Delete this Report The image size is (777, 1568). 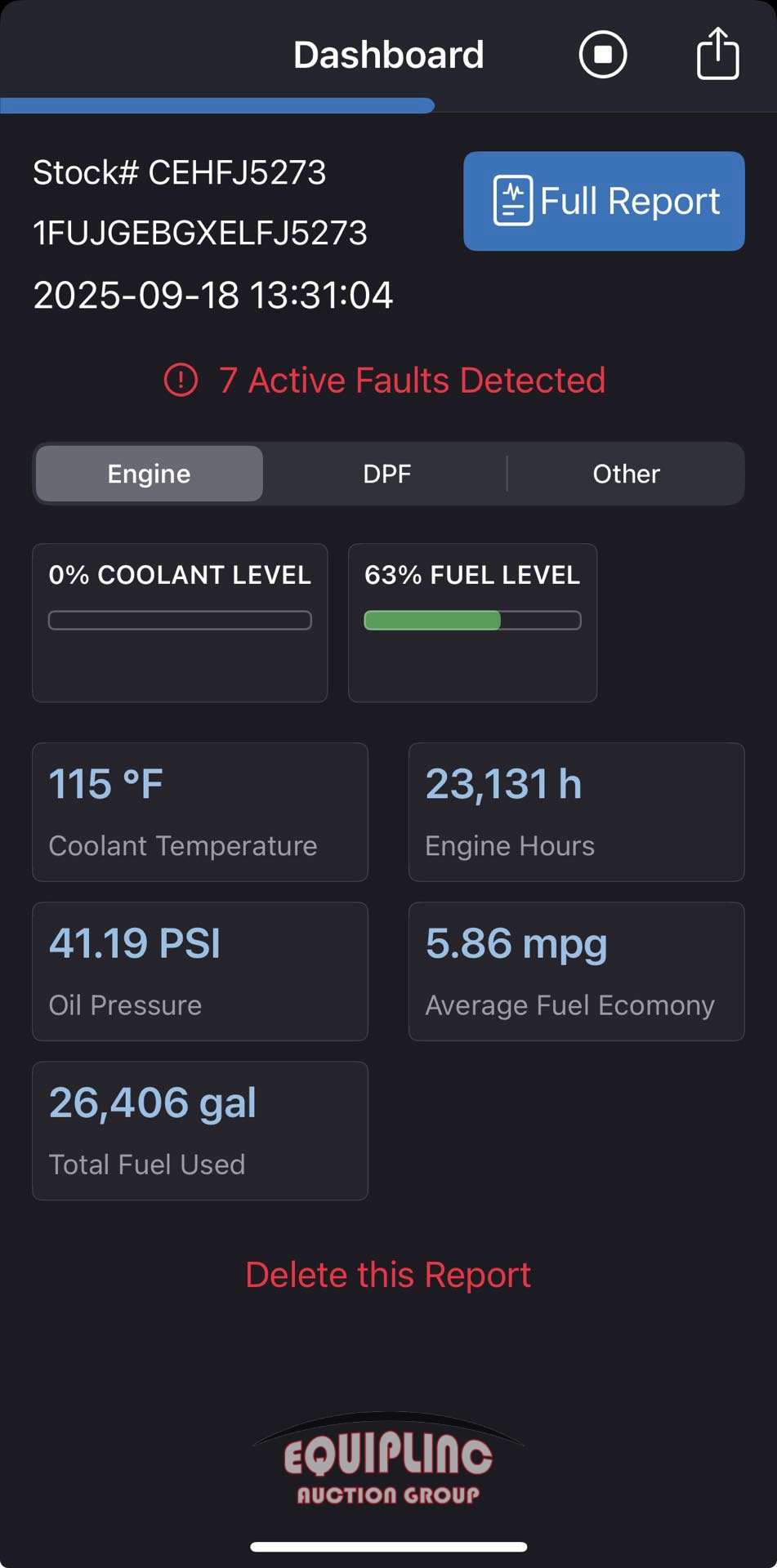click(388, 1275)
